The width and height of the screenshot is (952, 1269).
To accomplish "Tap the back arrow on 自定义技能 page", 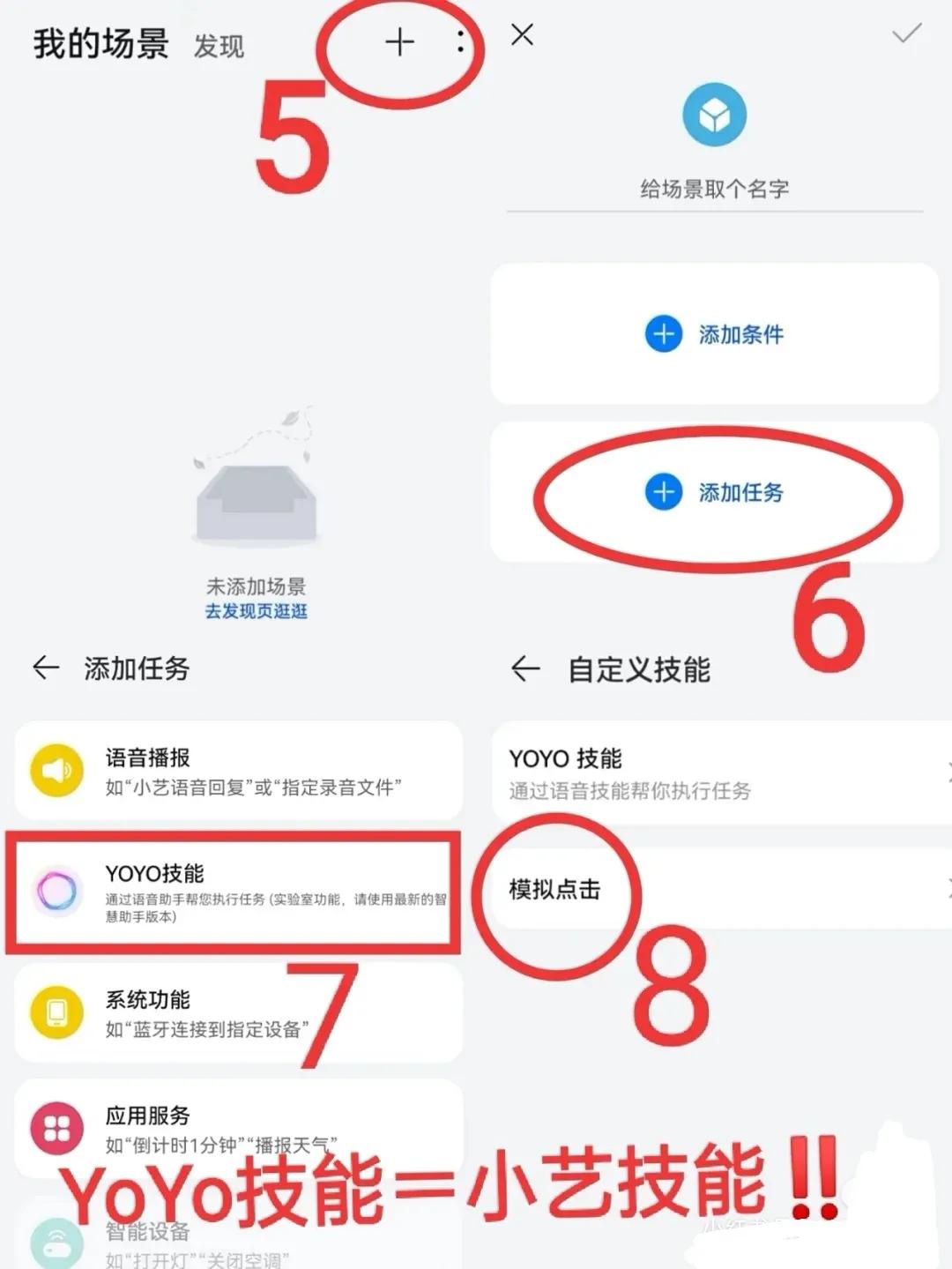I will (526, 668).
